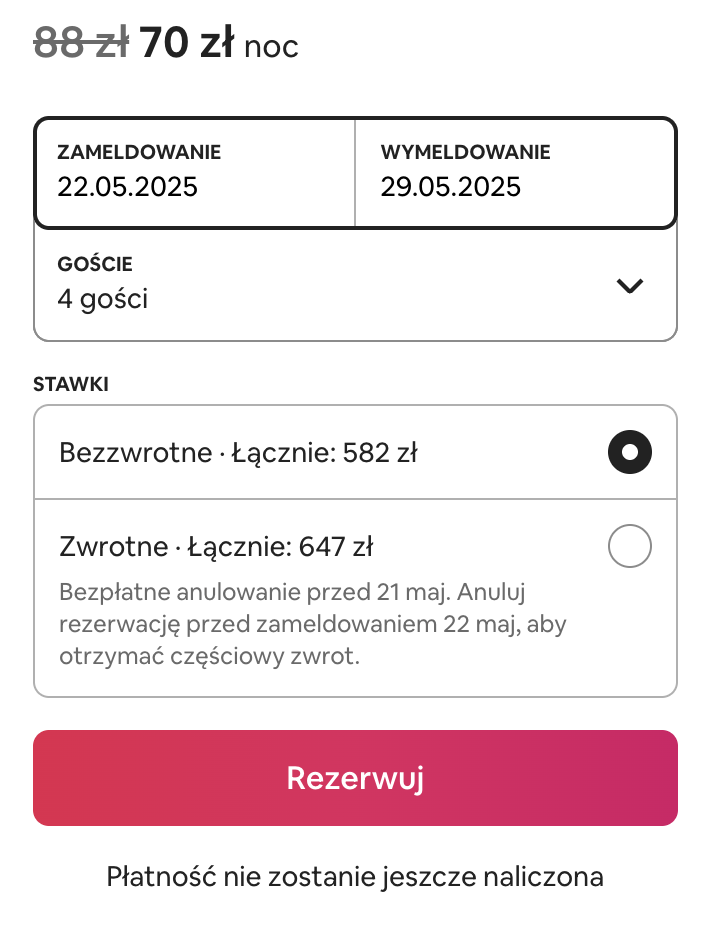Expand the Goście guest selector
Screen dimensions: 708x932
[x=355, y=284]
